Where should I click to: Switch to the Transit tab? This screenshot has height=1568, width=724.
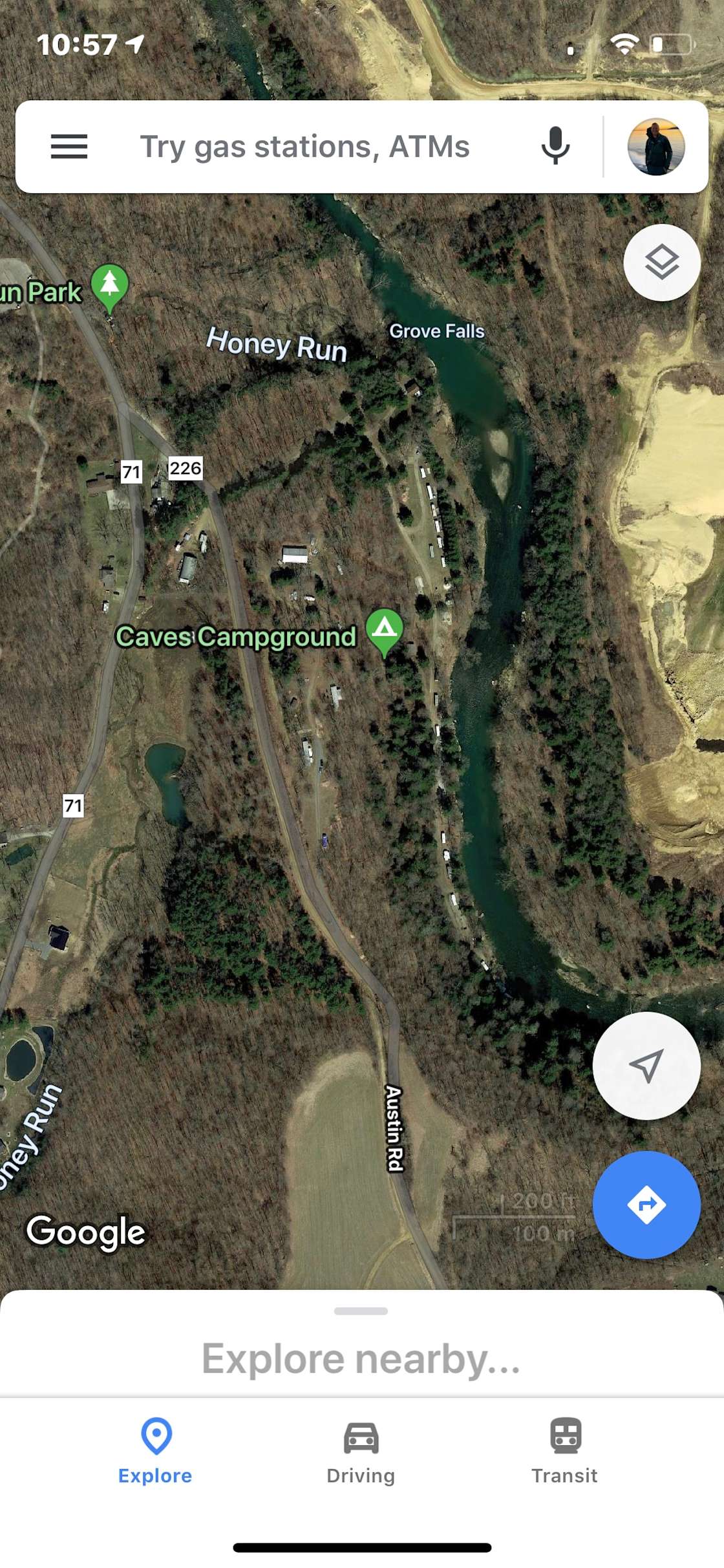(565, 1450)
